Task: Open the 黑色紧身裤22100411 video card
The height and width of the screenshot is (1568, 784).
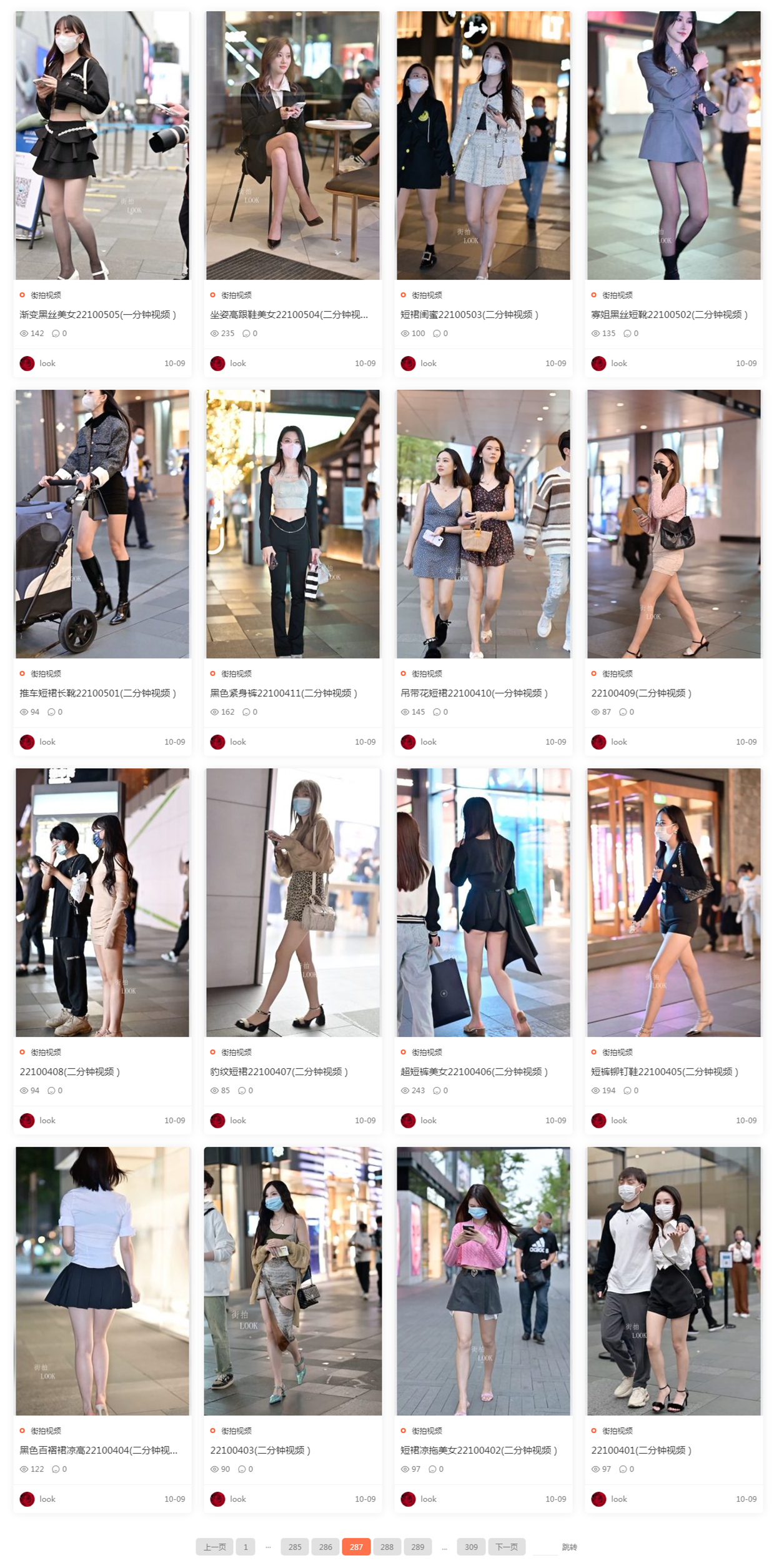Action: [283, 693]
